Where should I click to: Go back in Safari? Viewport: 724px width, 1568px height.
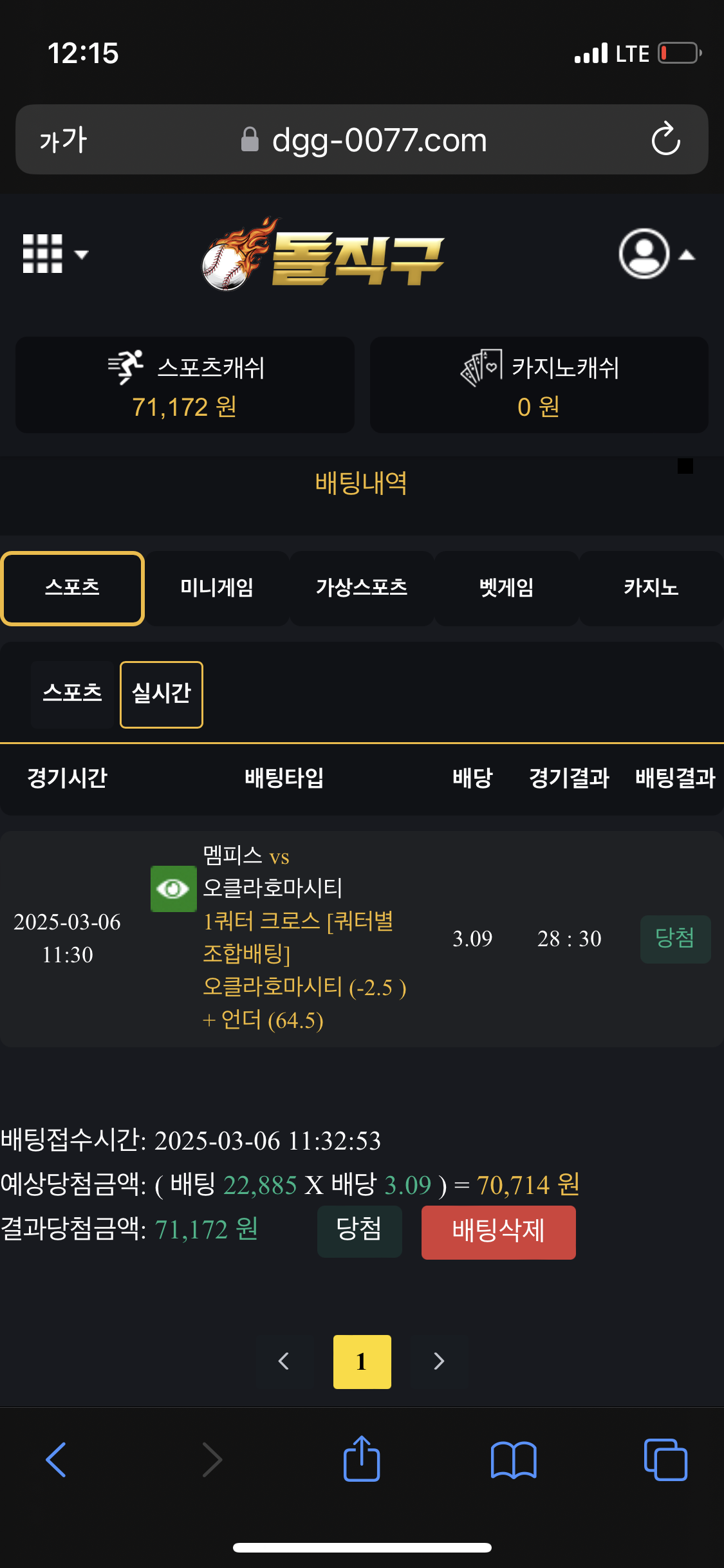[57, 1459]
